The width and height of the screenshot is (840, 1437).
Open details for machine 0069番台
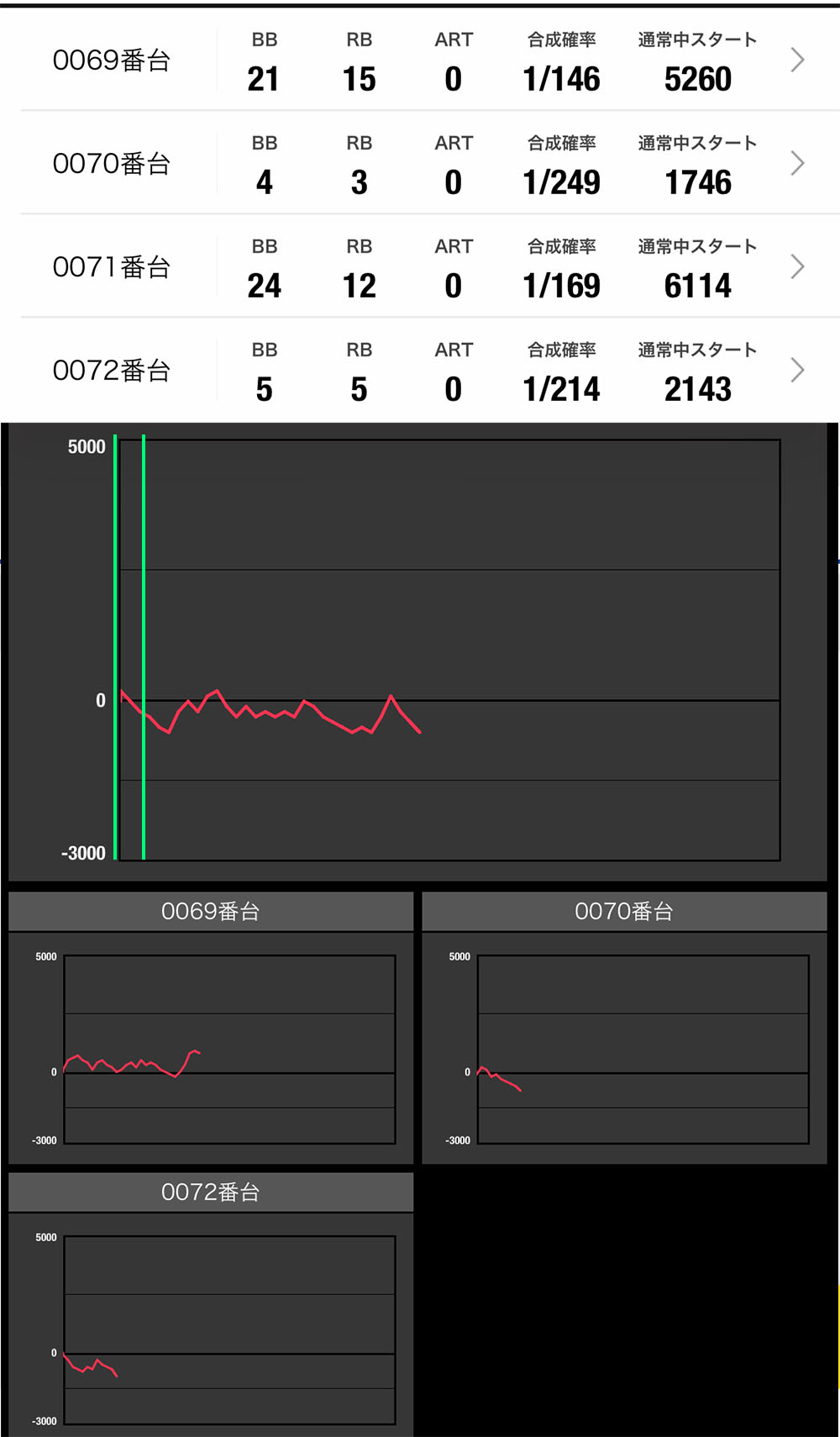coord(420,60)
